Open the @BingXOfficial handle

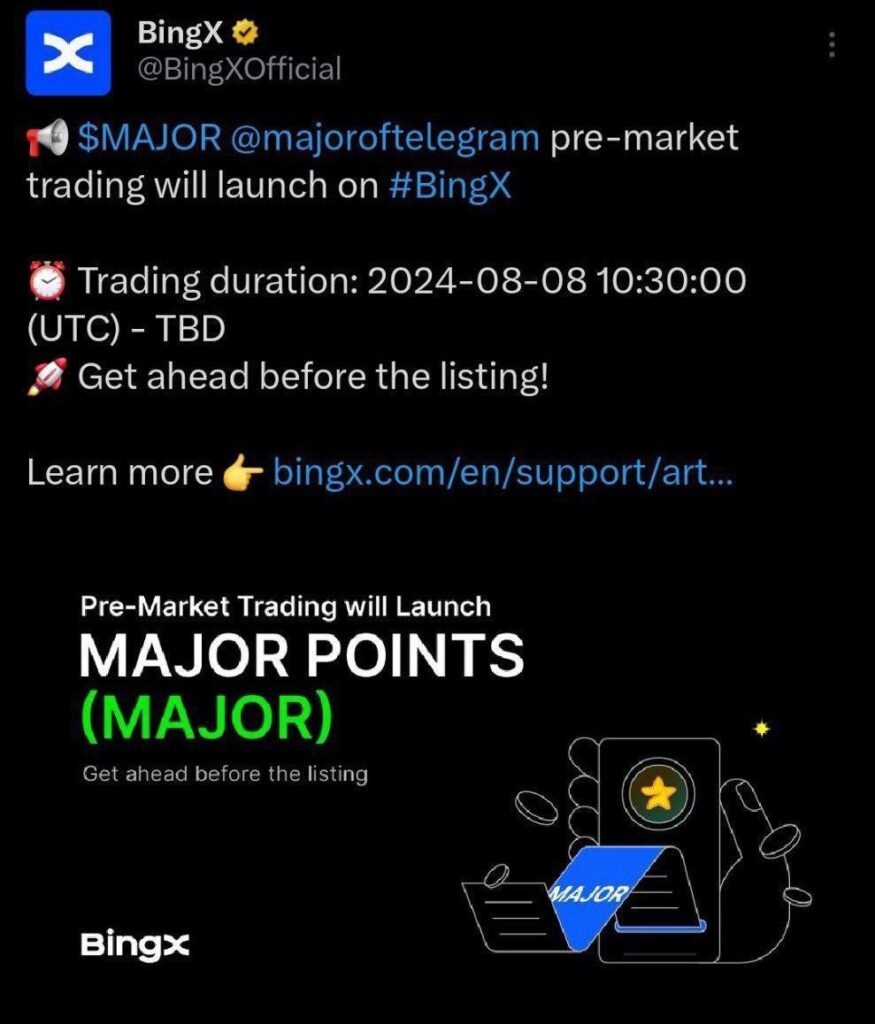238,69
